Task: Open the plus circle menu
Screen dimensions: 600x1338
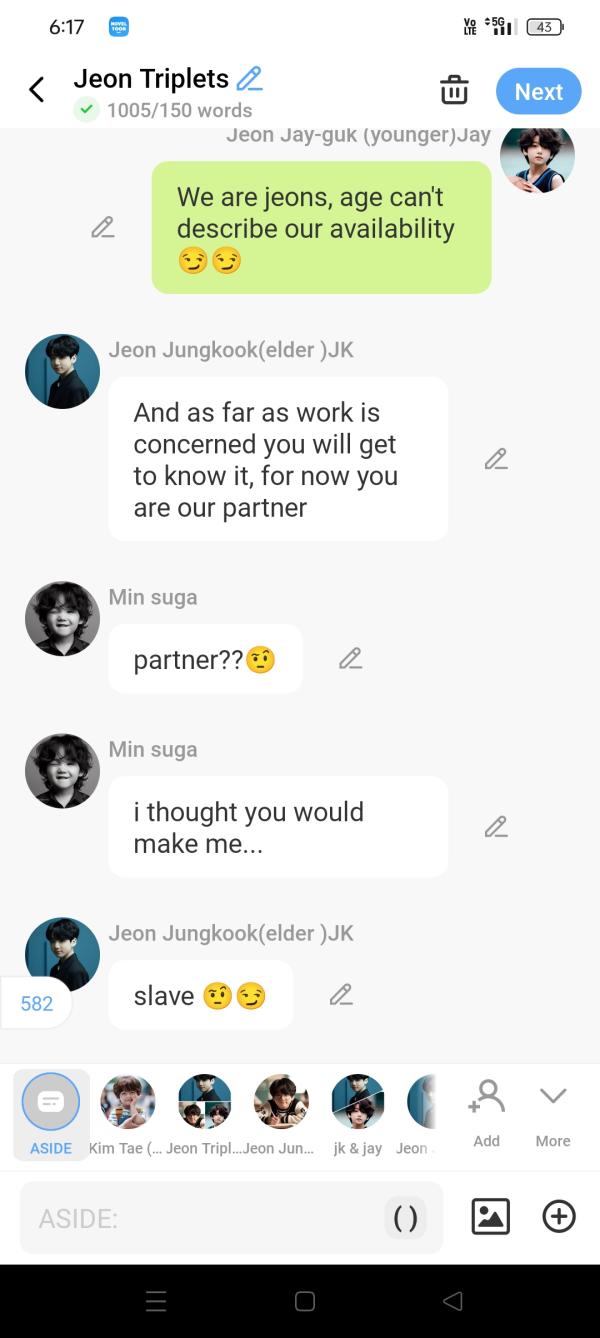Action: tap(559, 1217)
